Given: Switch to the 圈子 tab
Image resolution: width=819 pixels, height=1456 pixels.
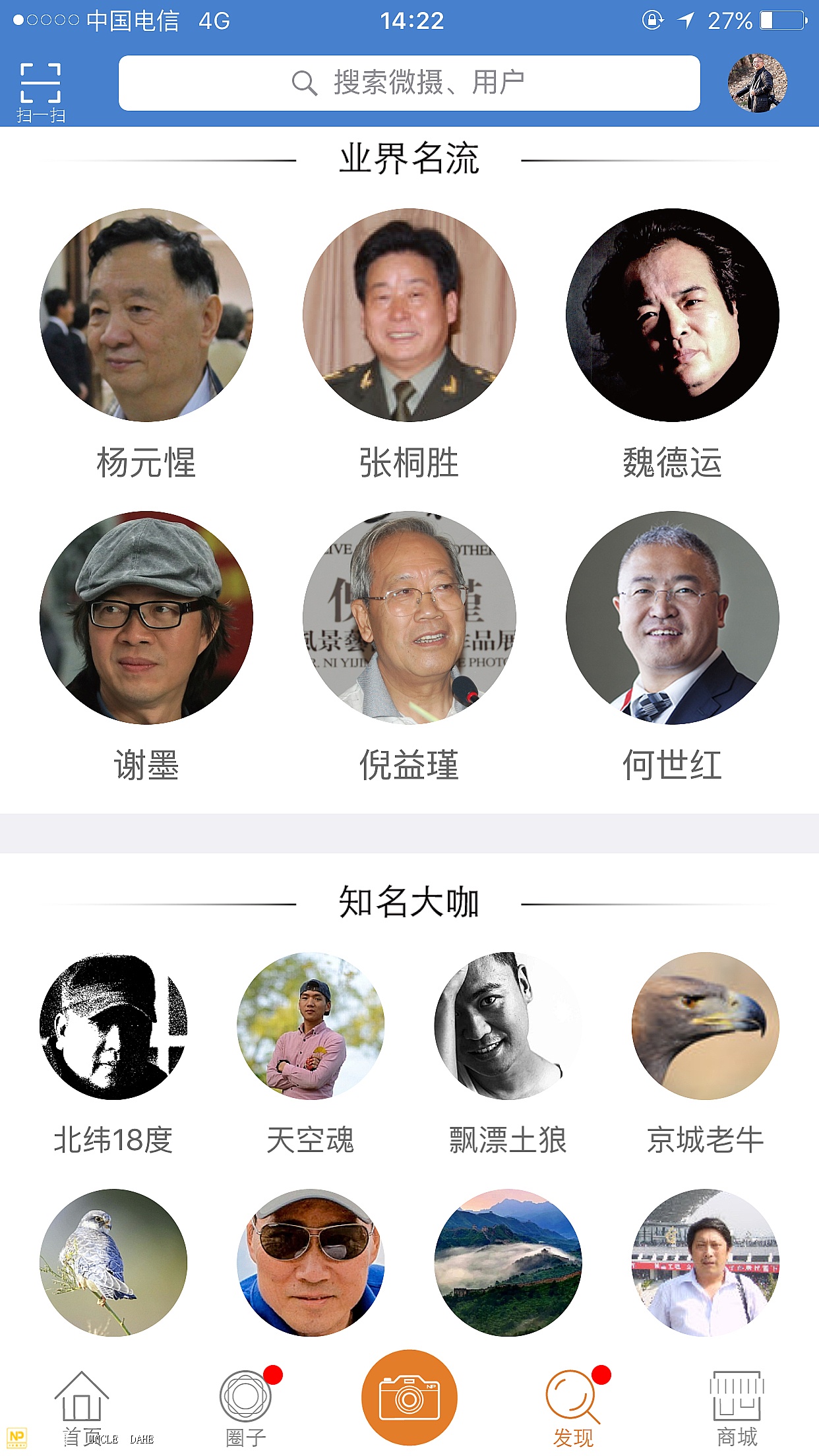Looking at the screenshot, I should (x=245, y=1407).
